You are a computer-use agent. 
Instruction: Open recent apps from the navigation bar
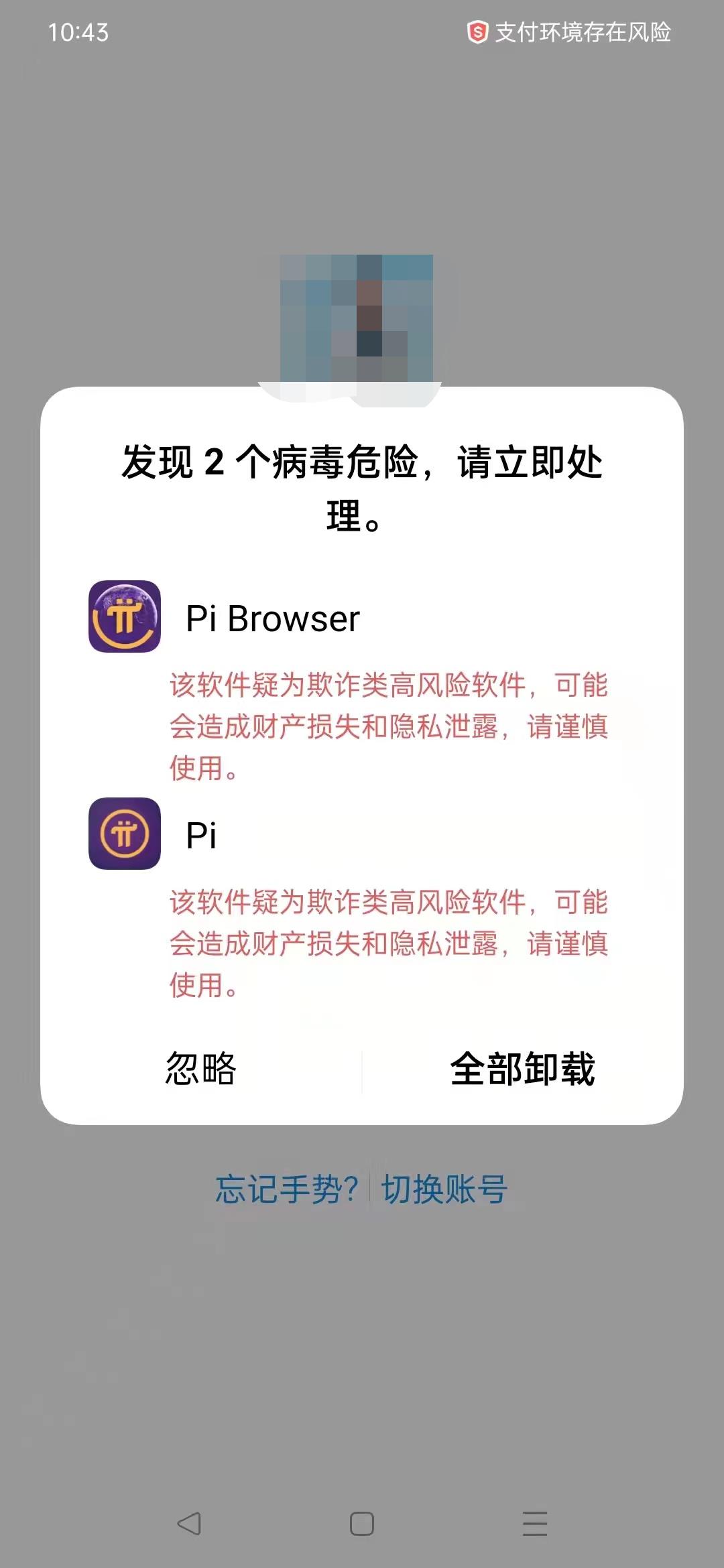point(535,1524)
